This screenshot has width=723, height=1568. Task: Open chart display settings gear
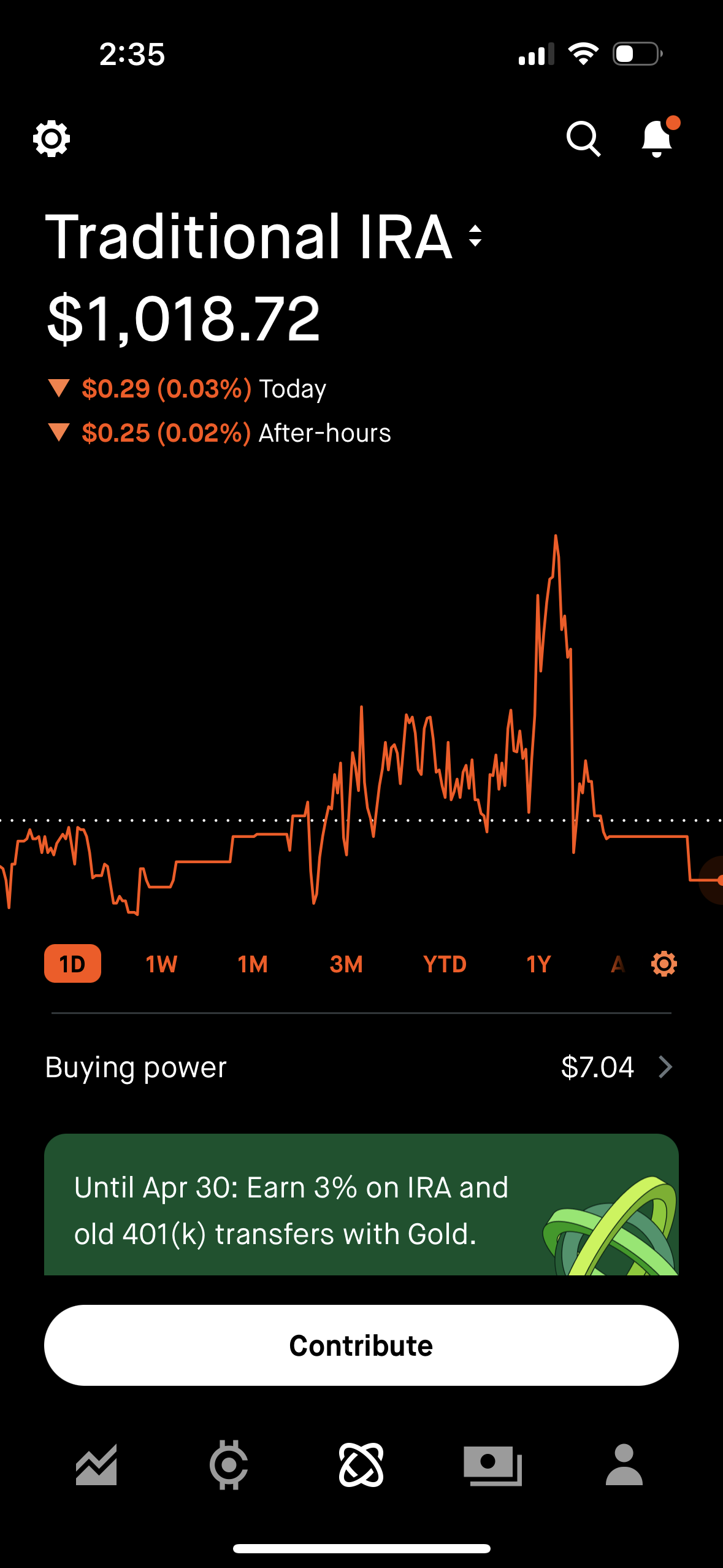(x=663, y=963)
